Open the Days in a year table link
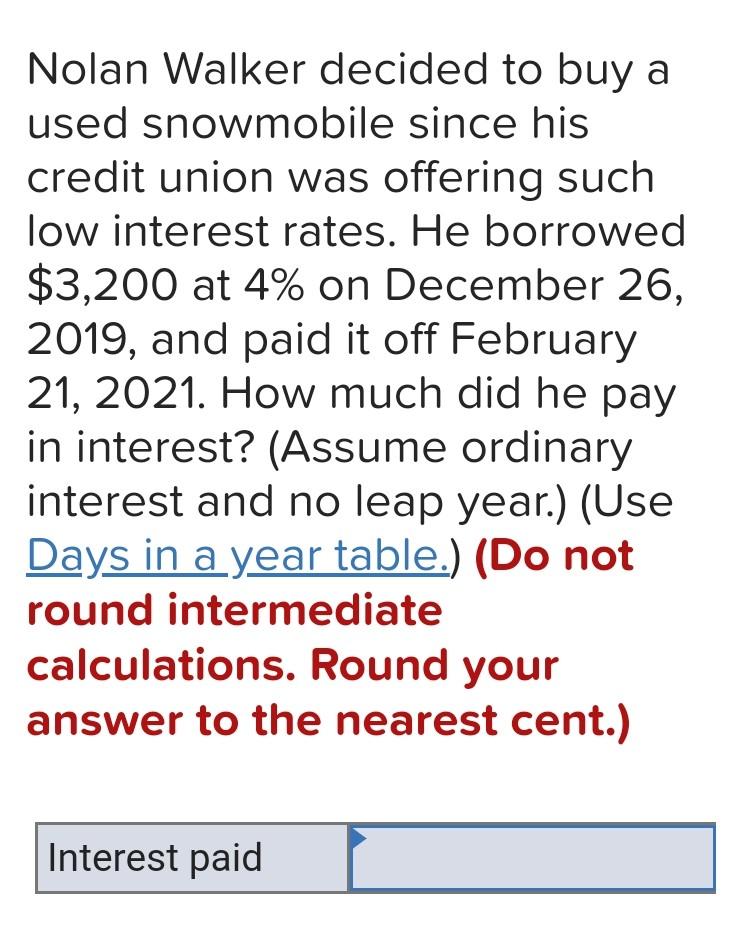731x942 pixels. point(238,555)
